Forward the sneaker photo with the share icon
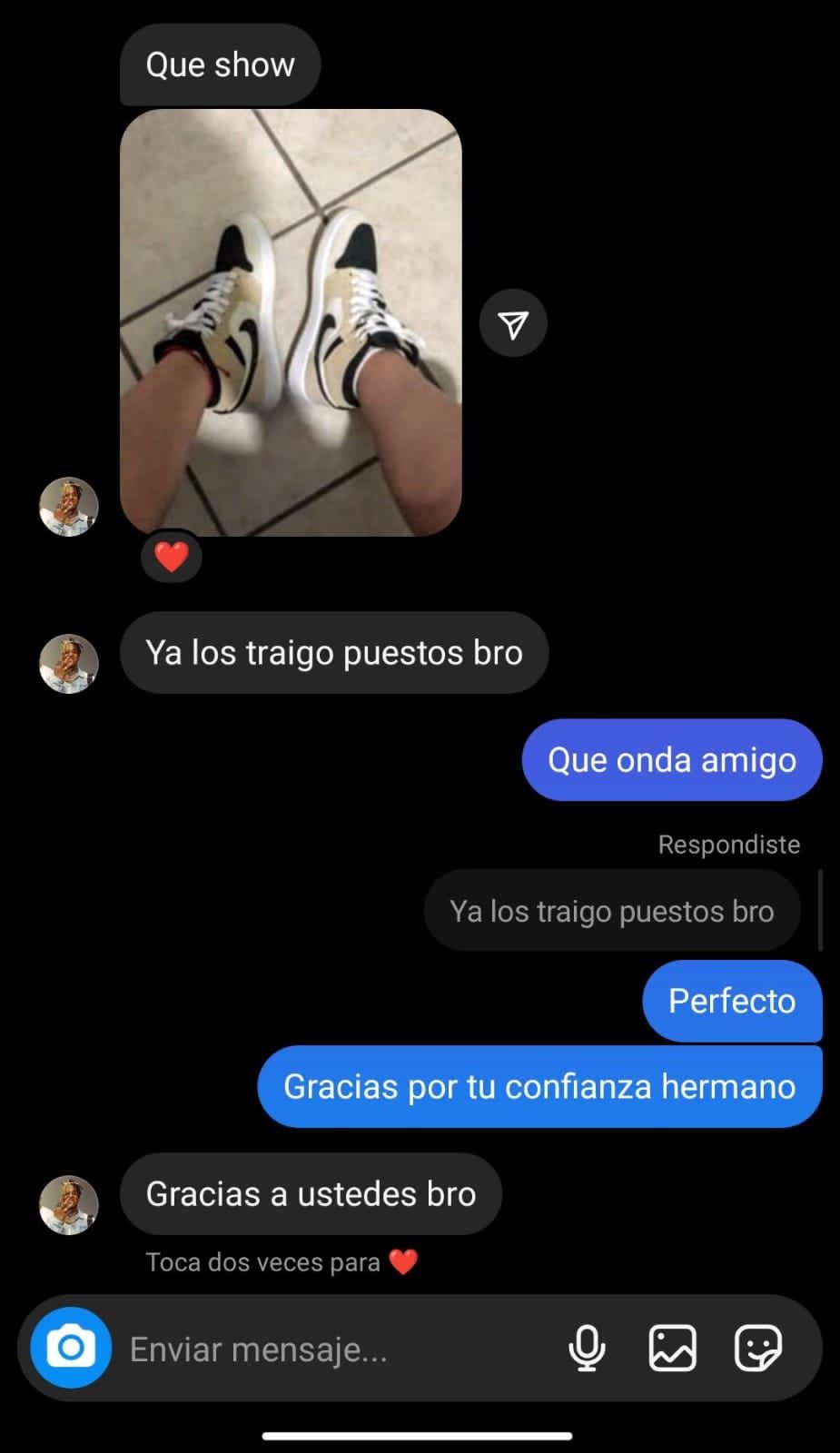This screenshot has width=840, height=1453. pyautogui.click(x=513, y=323)
